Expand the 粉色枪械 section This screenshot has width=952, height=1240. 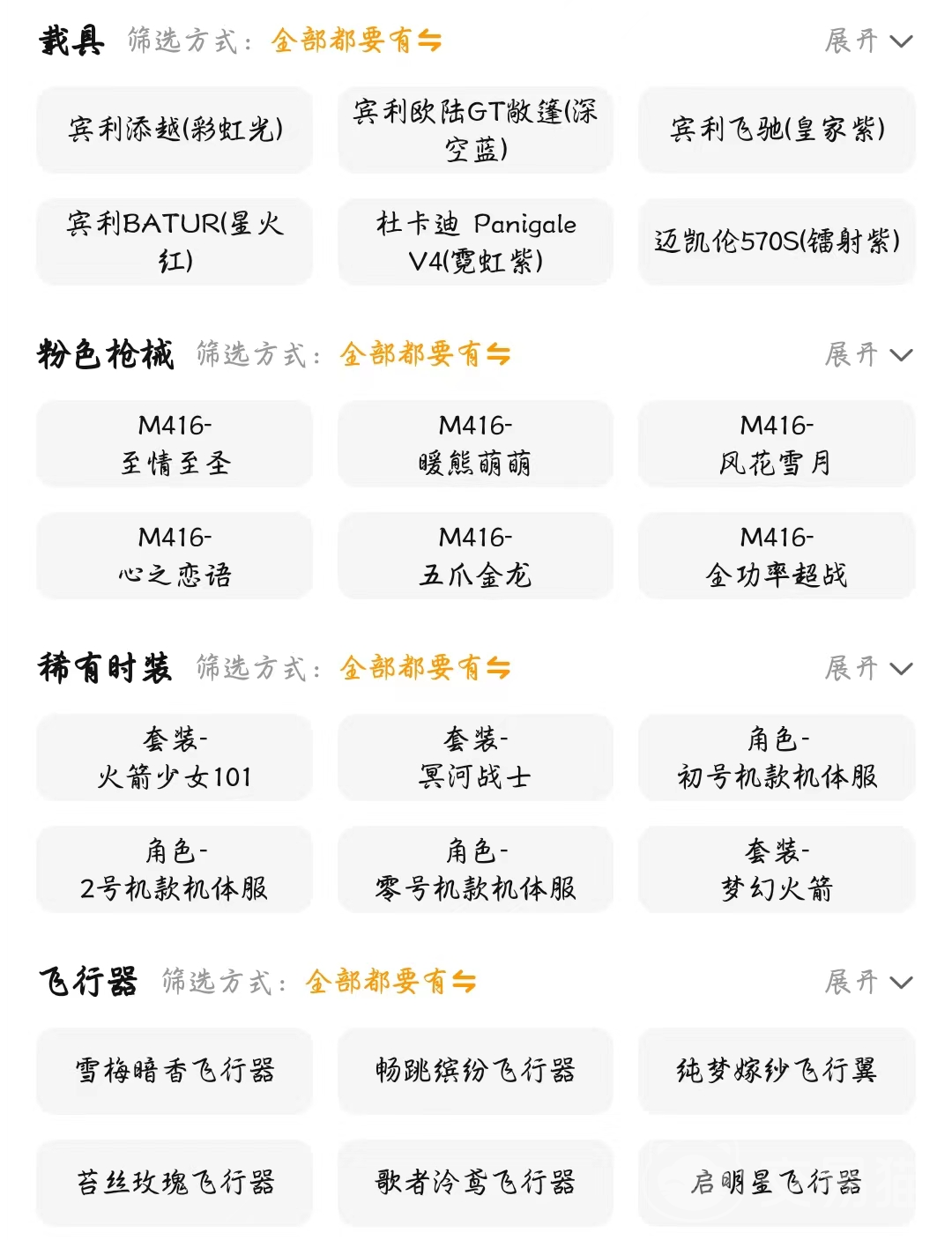click(868, 354)
